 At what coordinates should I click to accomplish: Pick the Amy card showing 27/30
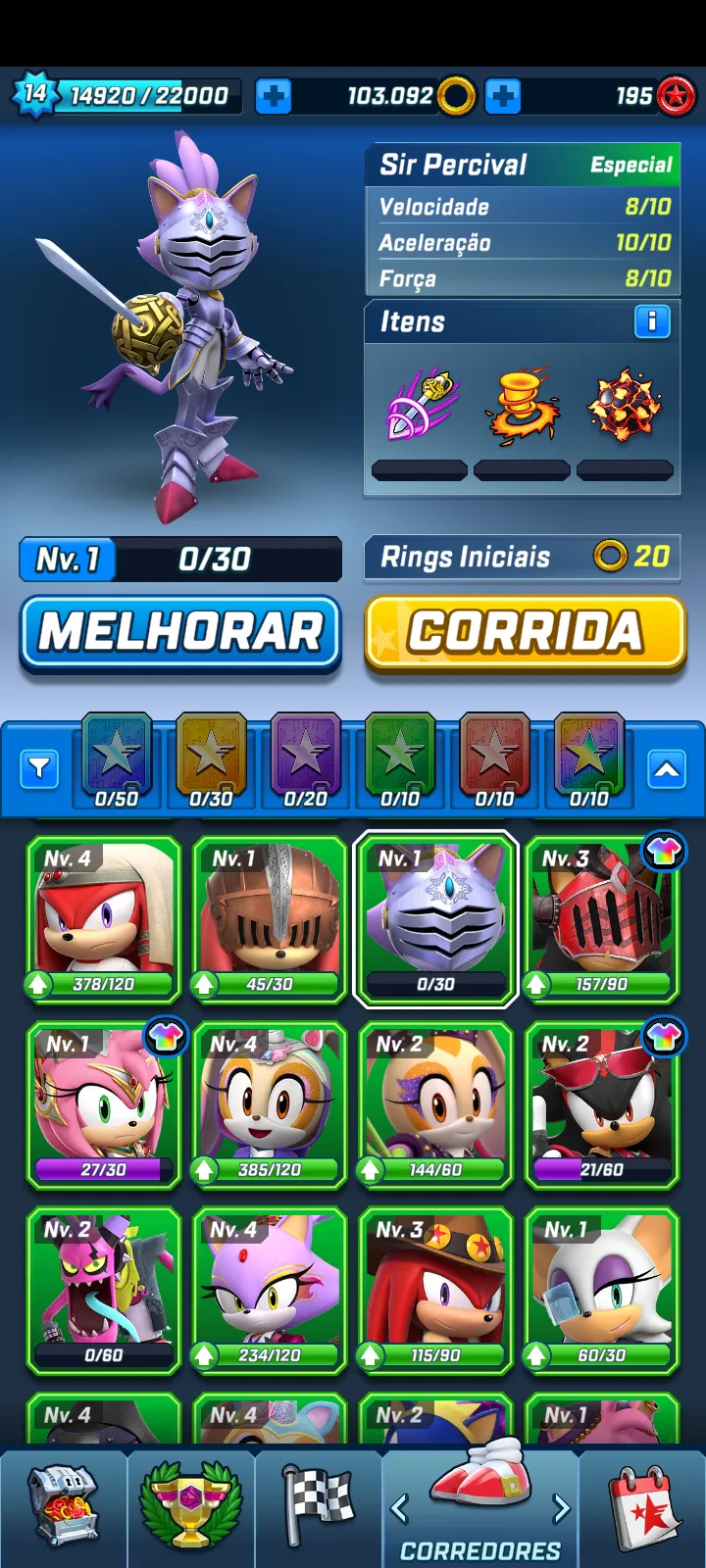tap(104, 1105)
